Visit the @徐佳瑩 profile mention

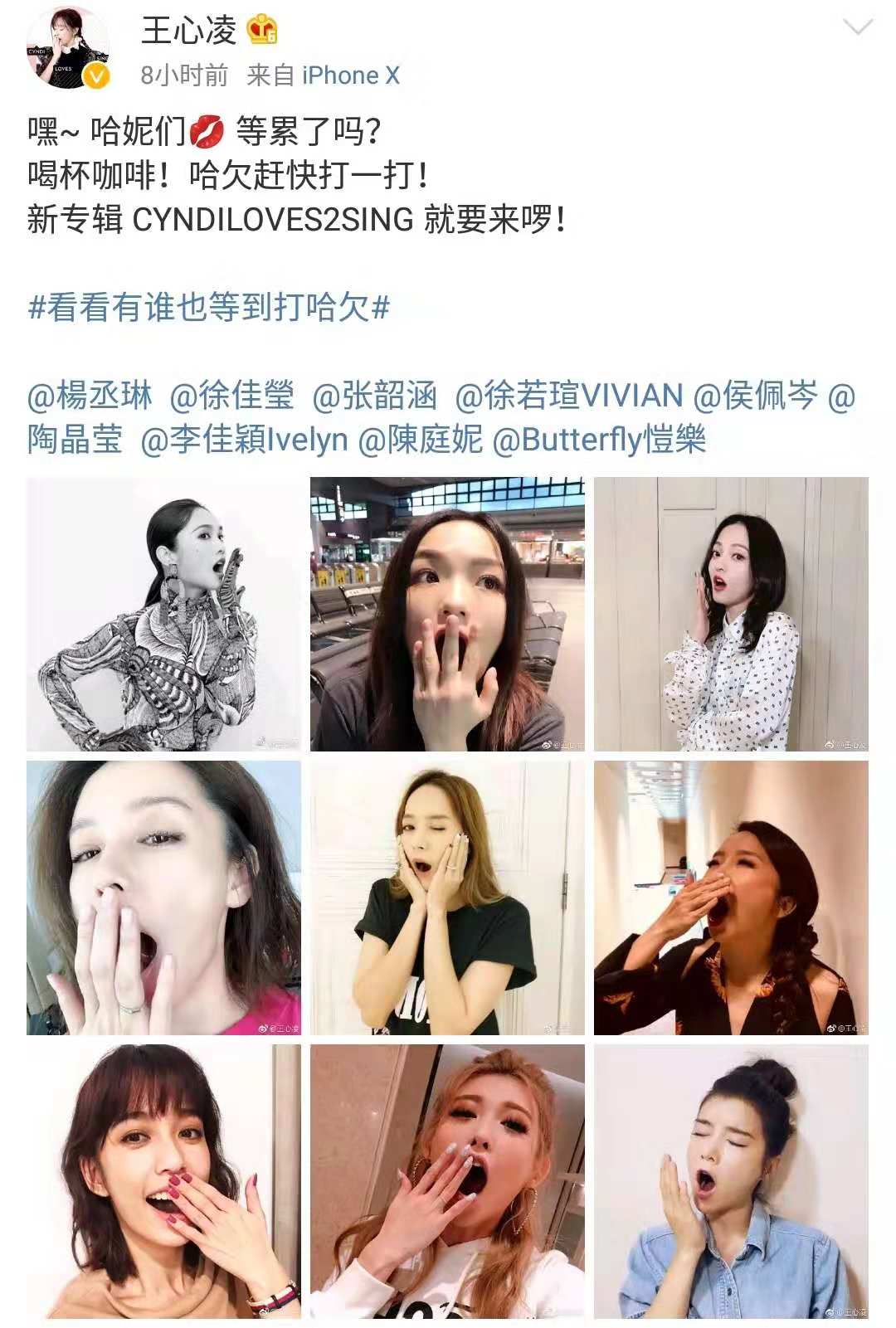click(x=232, y=396)
